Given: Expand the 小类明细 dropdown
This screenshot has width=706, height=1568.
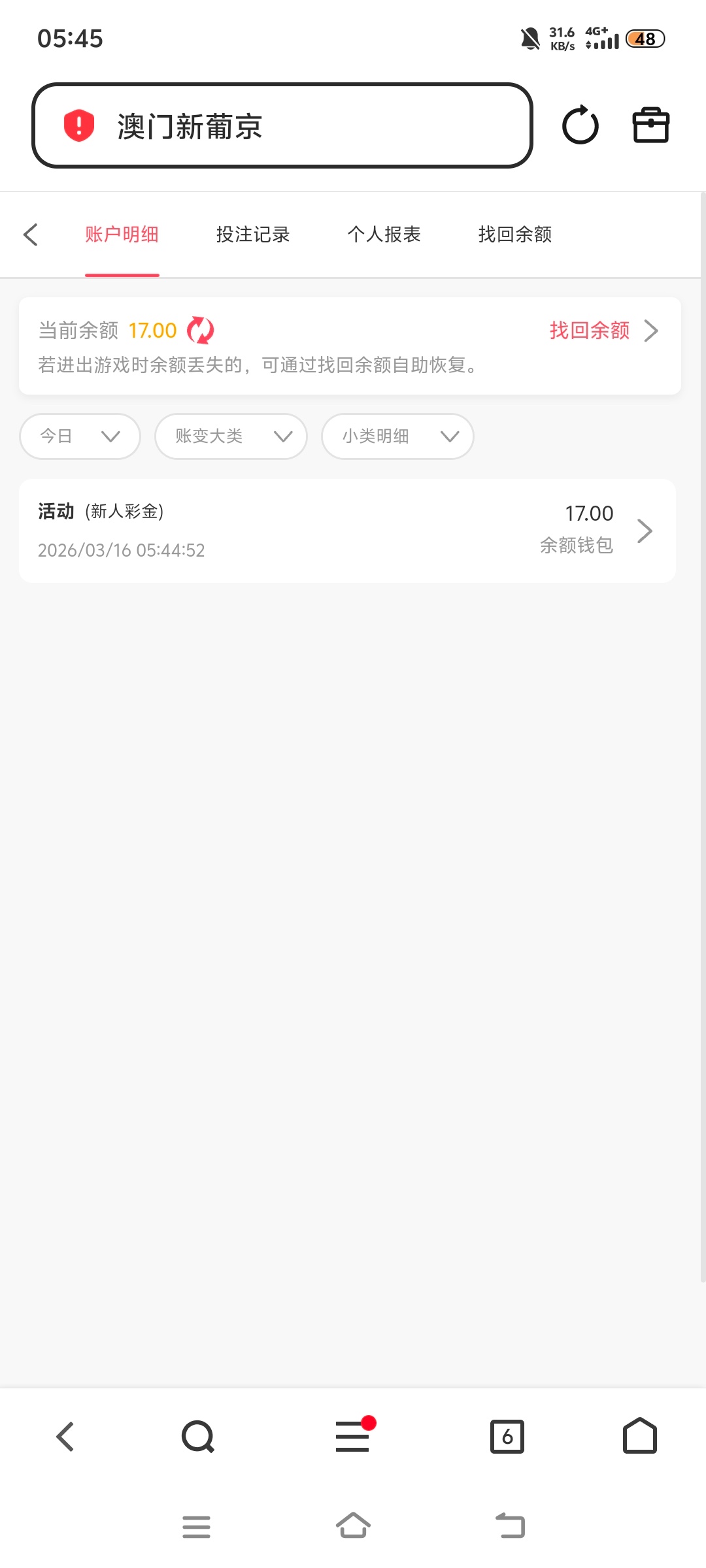Looking at the screenshot, I should click(x=397, y=436).
